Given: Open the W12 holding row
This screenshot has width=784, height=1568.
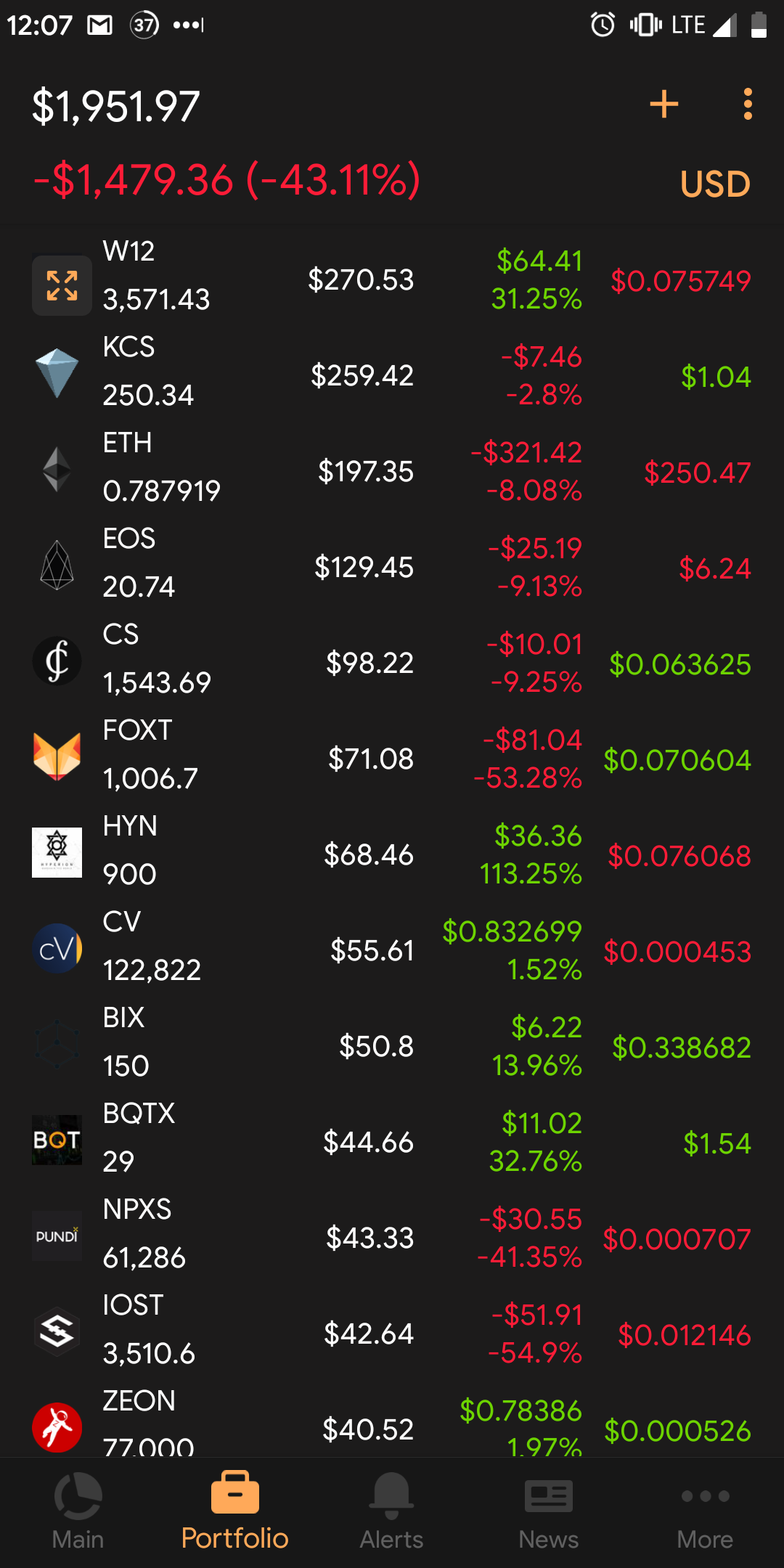Looking at the screenshot, I should pos(392,280).
